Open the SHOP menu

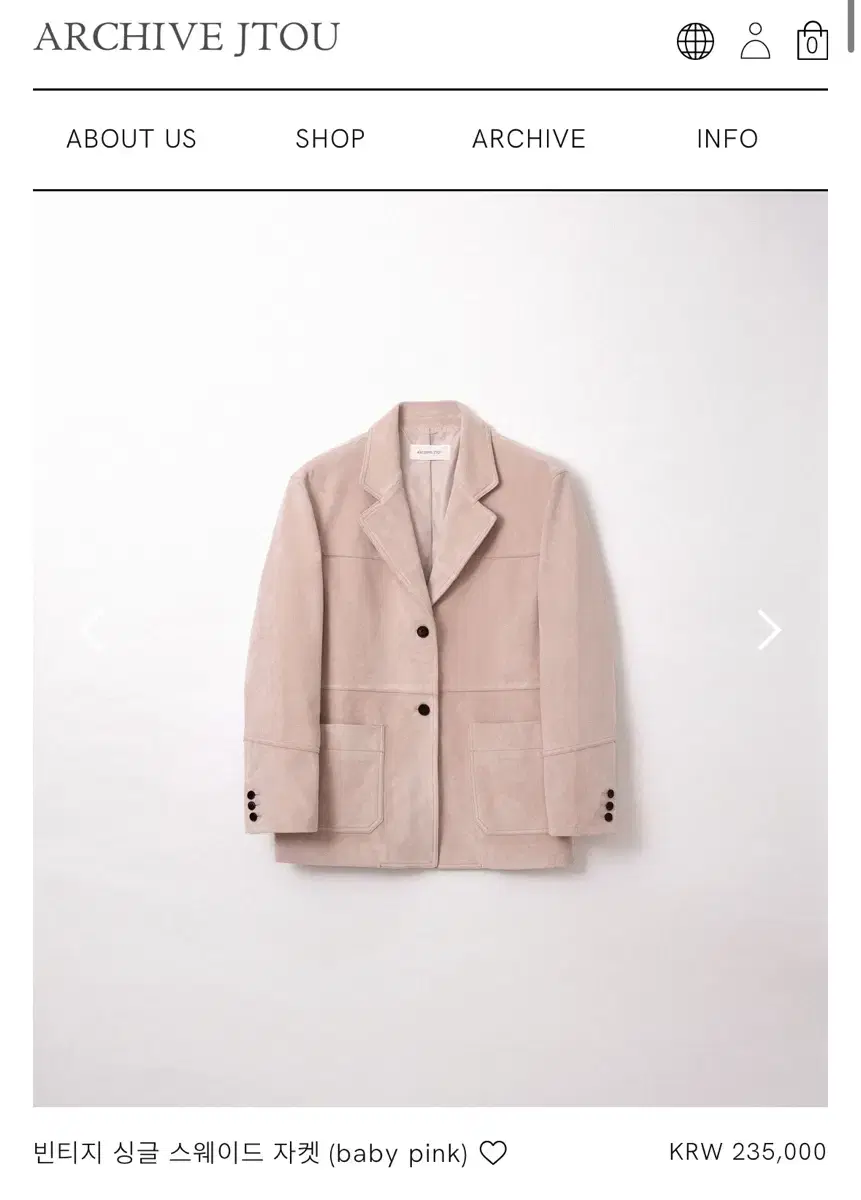coord(330,139)
